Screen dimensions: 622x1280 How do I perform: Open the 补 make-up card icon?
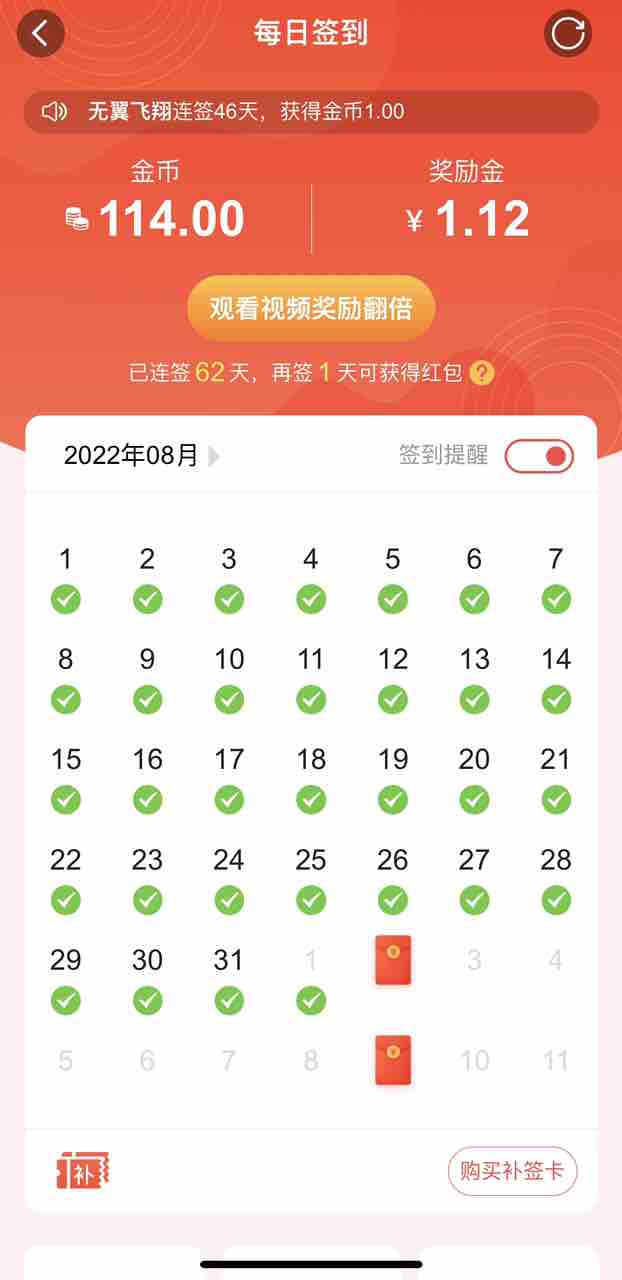tap(82, 1170)
